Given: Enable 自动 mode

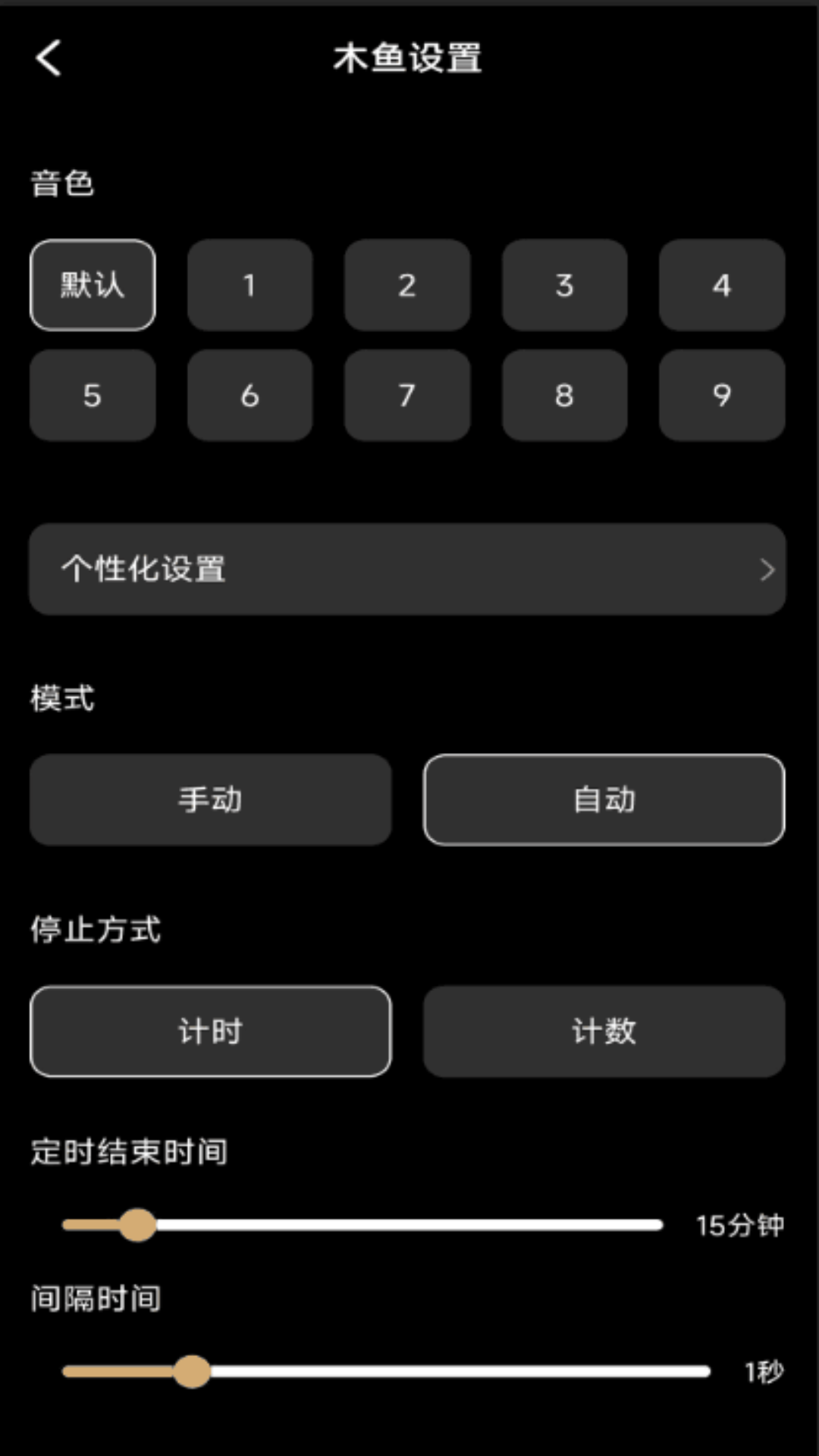Looking at the screenshot, I should [x=604, y=799].
